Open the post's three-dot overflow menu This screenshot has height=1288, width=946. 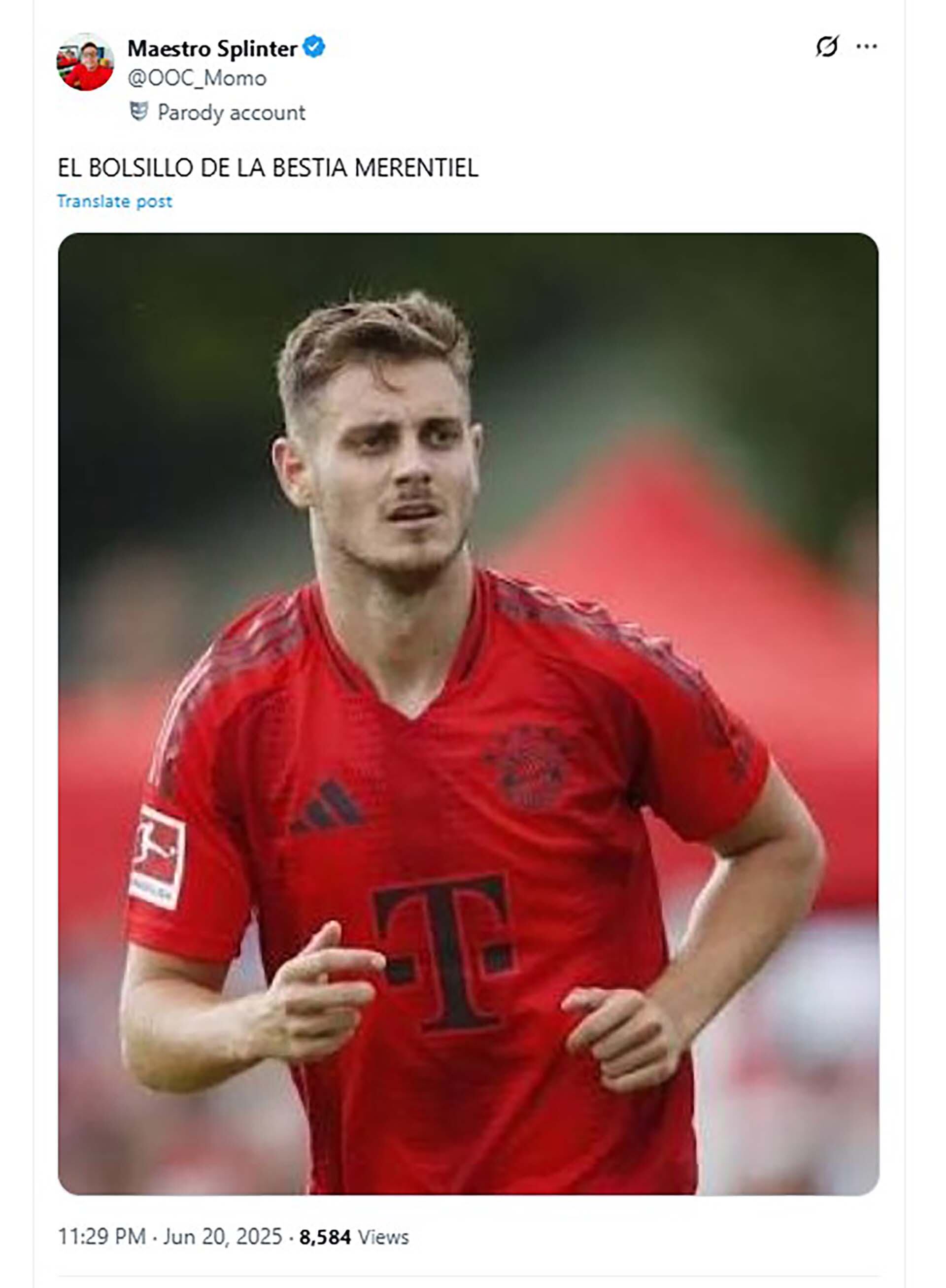click(866, 46)
